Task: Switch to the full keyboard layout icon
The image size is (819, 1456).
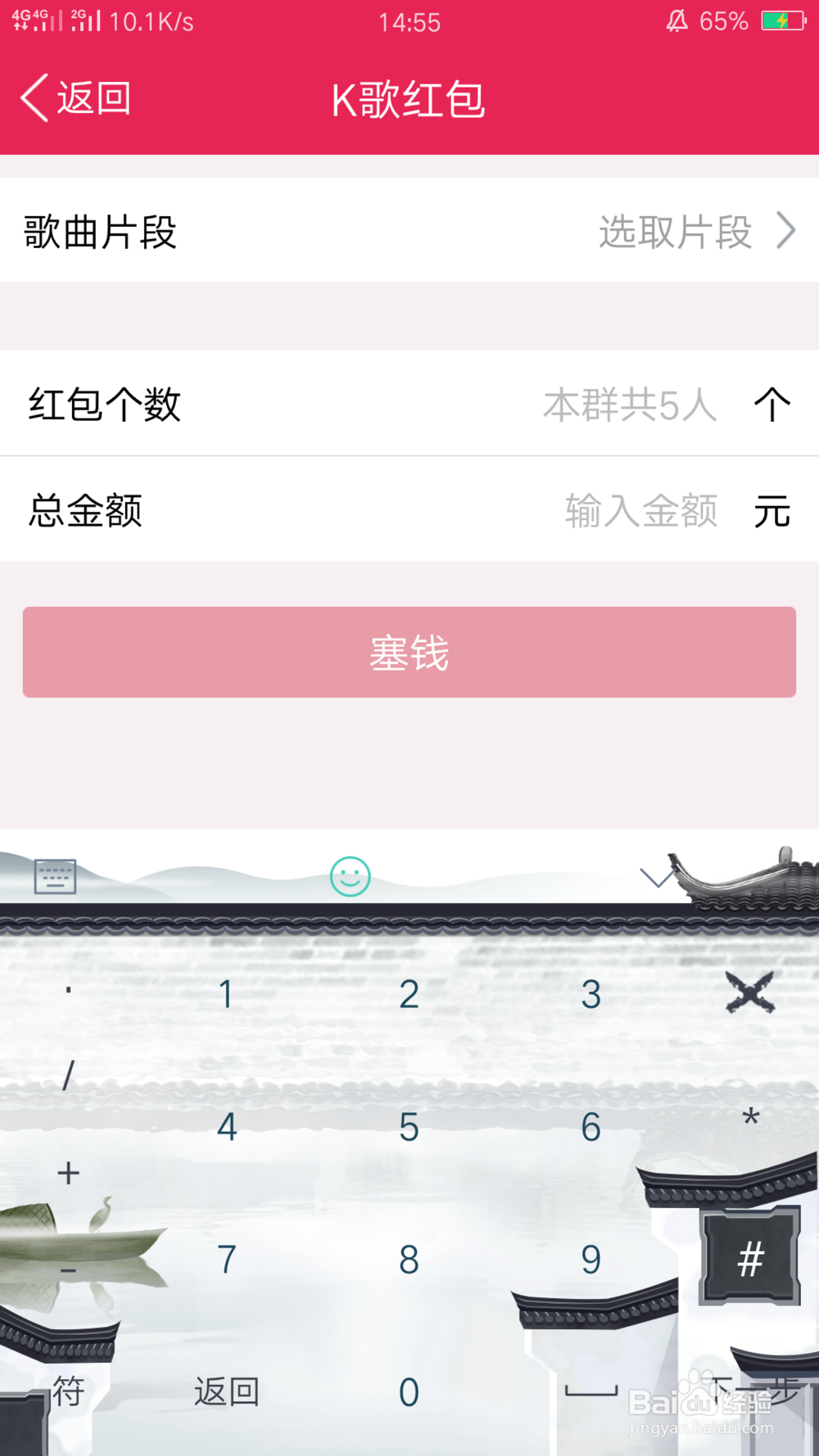Action: (x=53, y=875)
